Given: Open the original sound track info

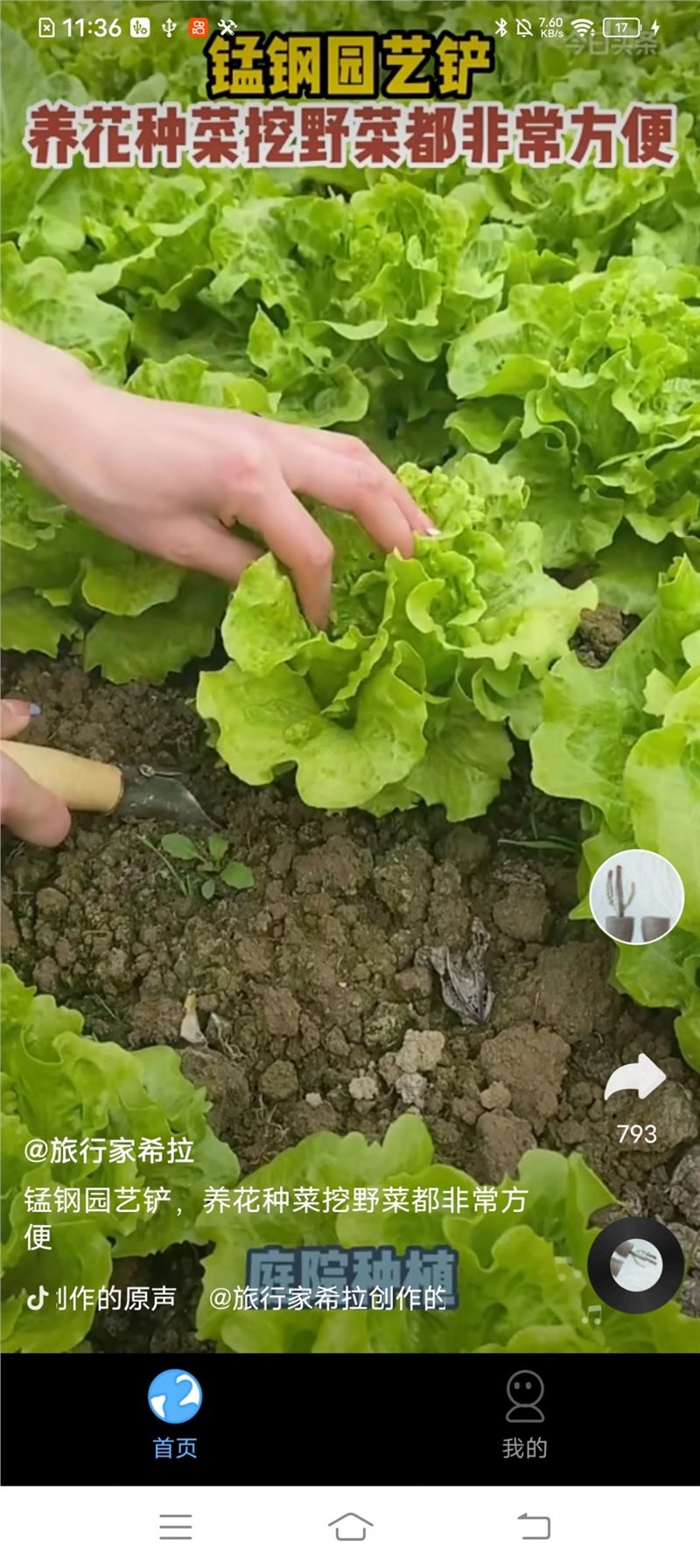Looking at the screenshot, I should [x=236, y=1298].
